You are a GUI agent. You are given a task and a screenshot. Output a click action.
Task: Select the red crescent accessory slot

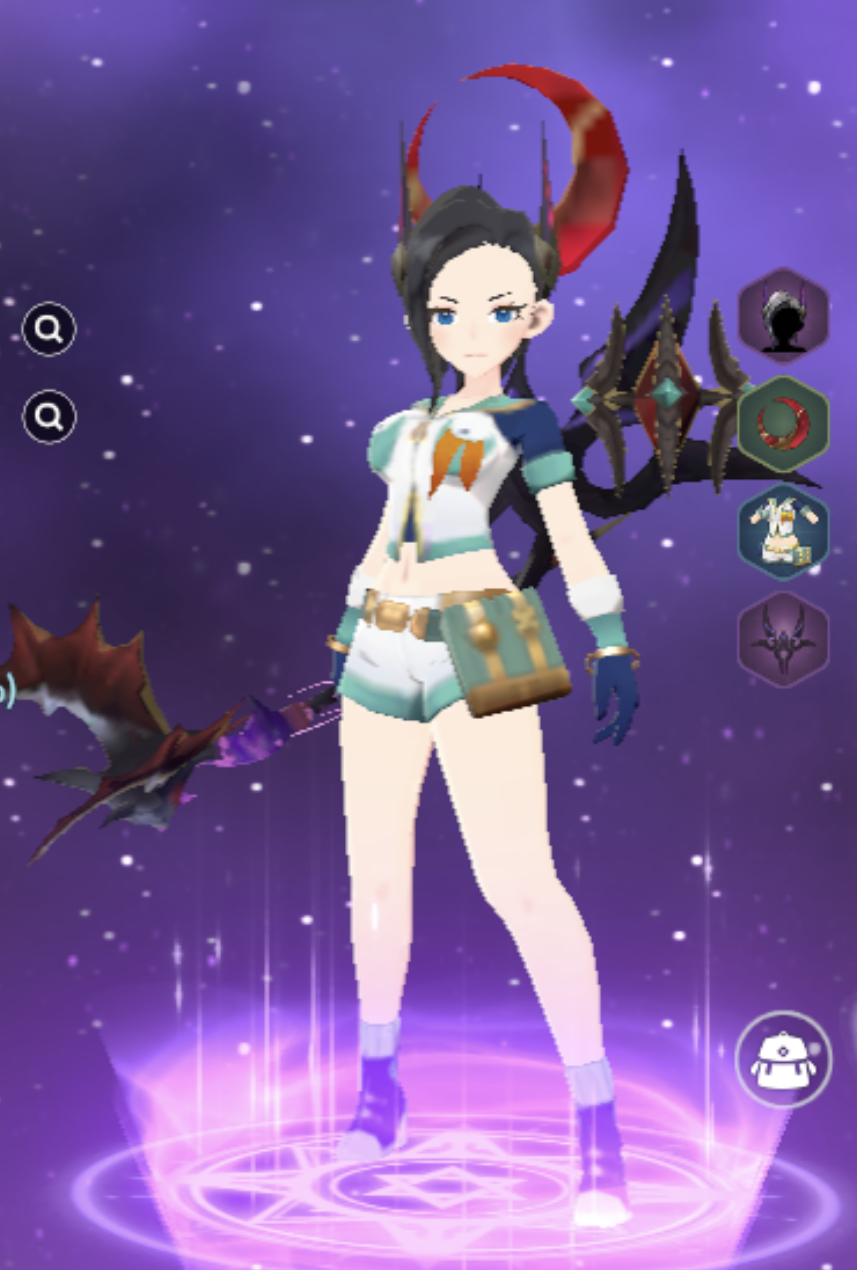coord(783,425)
